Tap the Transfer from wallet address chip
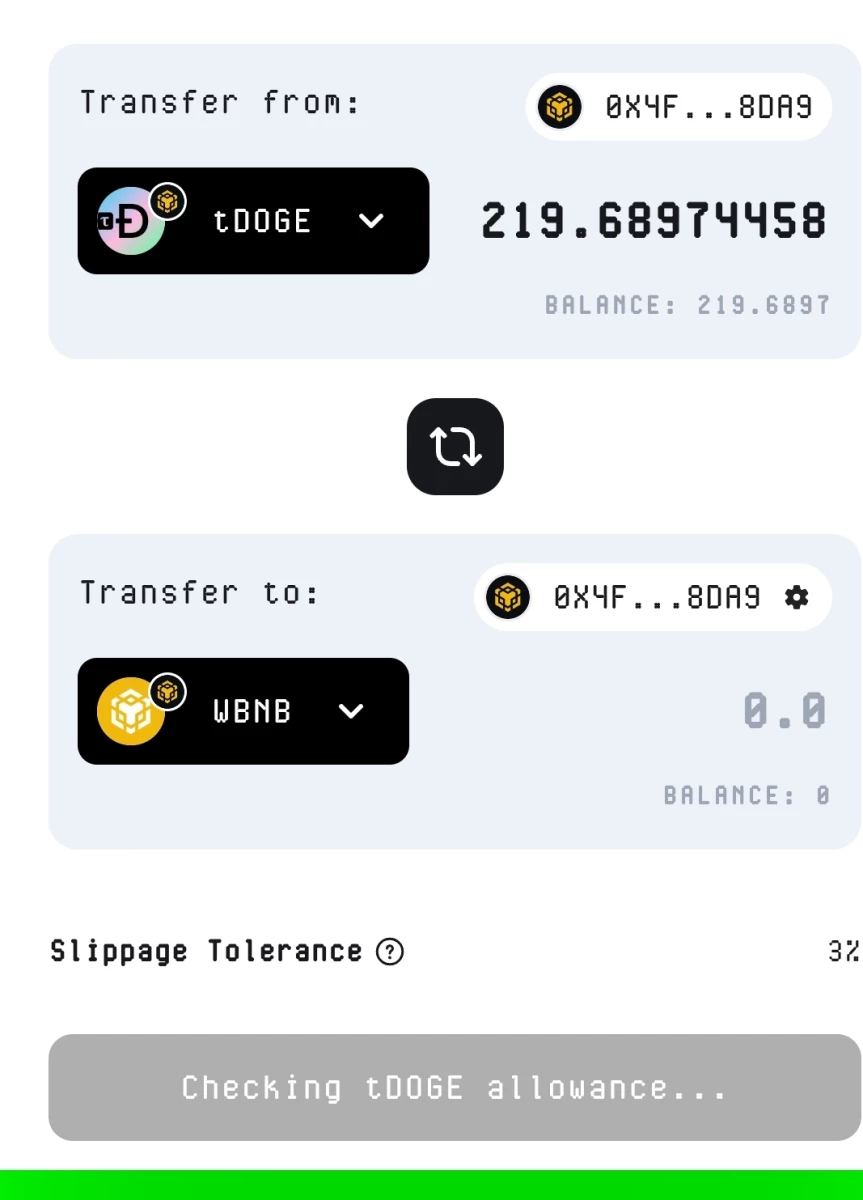863x1200 pixels. (678, 106)
